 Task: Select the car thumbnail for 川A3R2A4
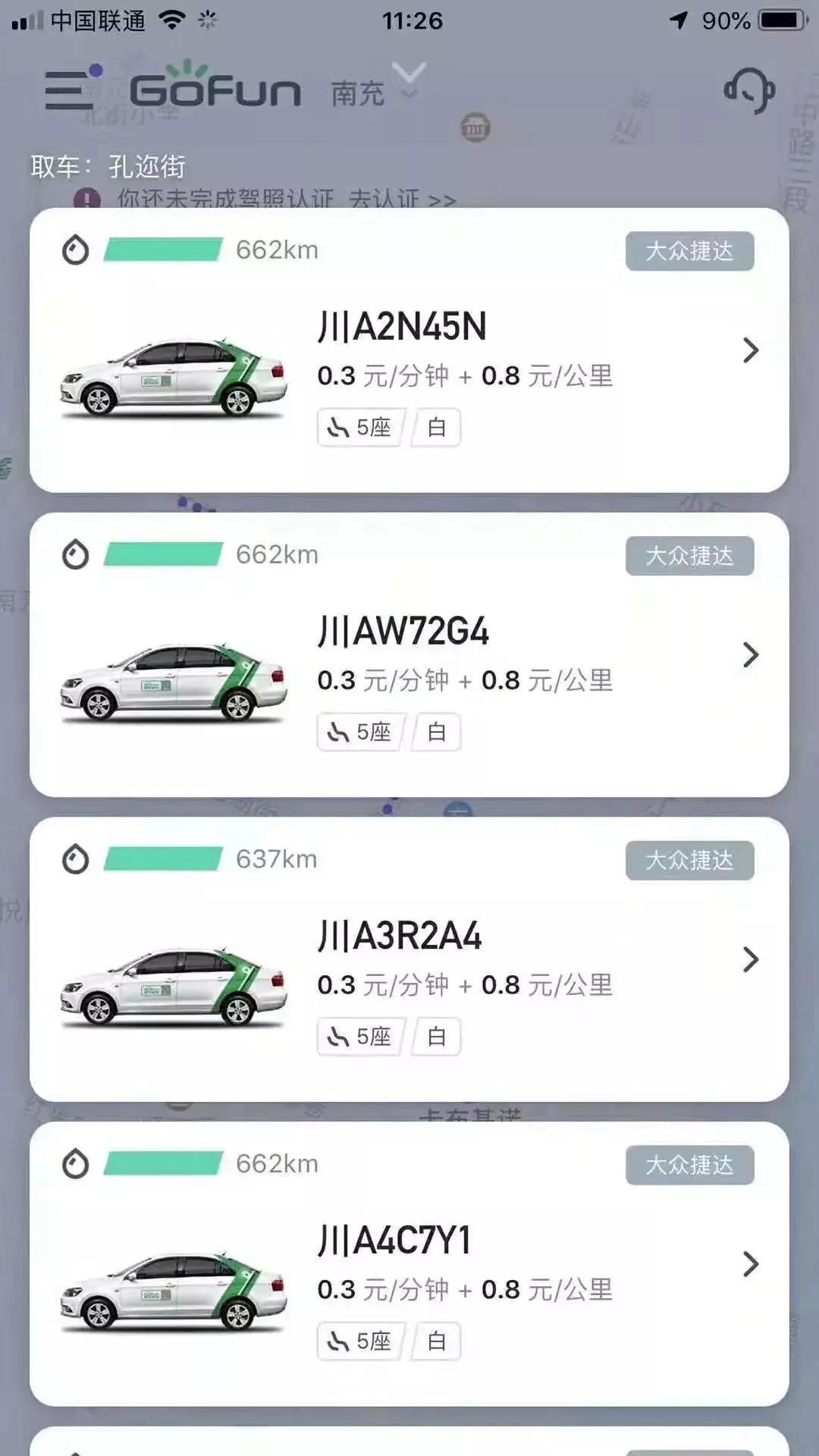(173, 986)
